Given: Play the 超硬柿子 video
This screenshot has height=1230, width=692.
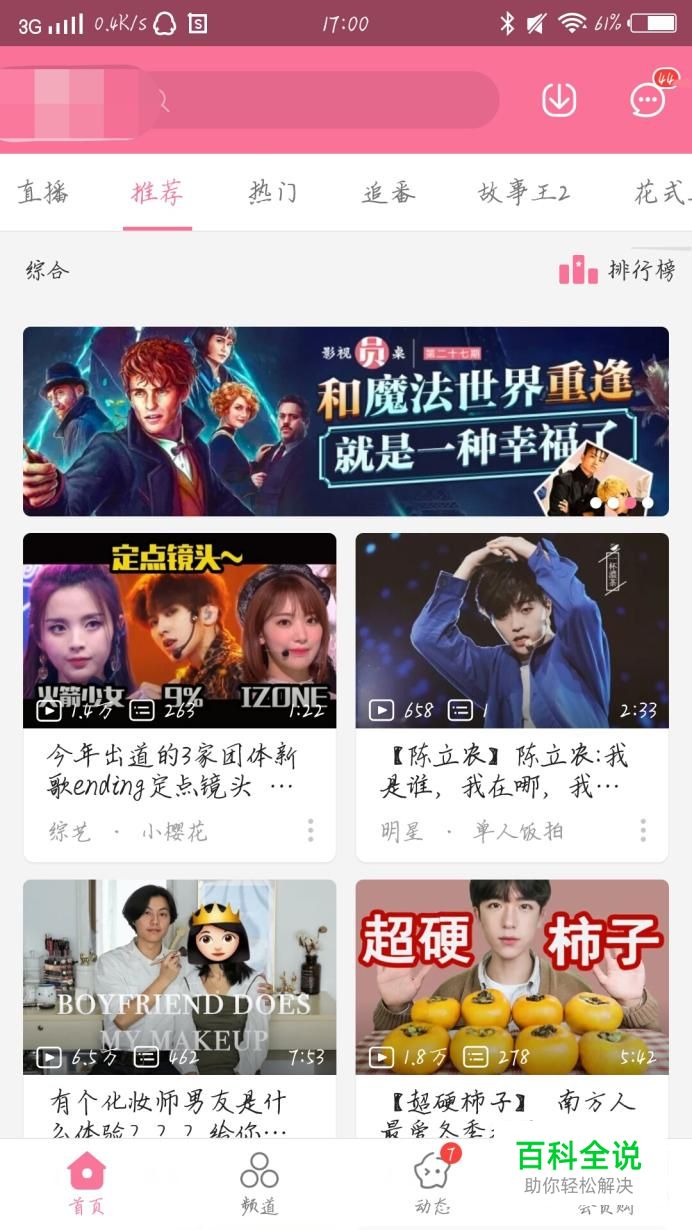Looking at the screenshot, I should (511, 977).
